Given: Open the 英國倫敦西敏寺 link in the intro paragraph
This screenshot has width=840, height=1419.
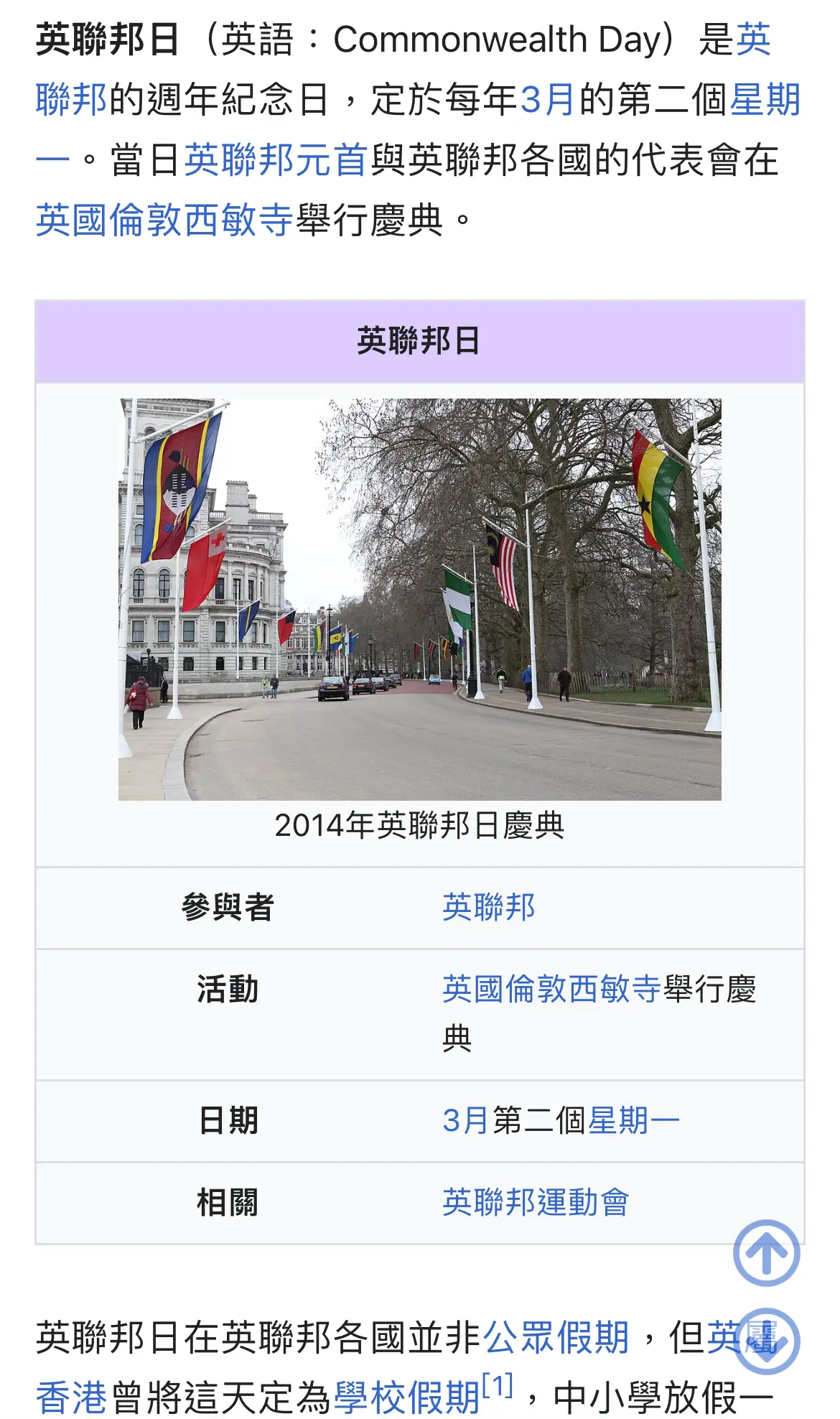Looking at the screenshot, I should 164,220.
